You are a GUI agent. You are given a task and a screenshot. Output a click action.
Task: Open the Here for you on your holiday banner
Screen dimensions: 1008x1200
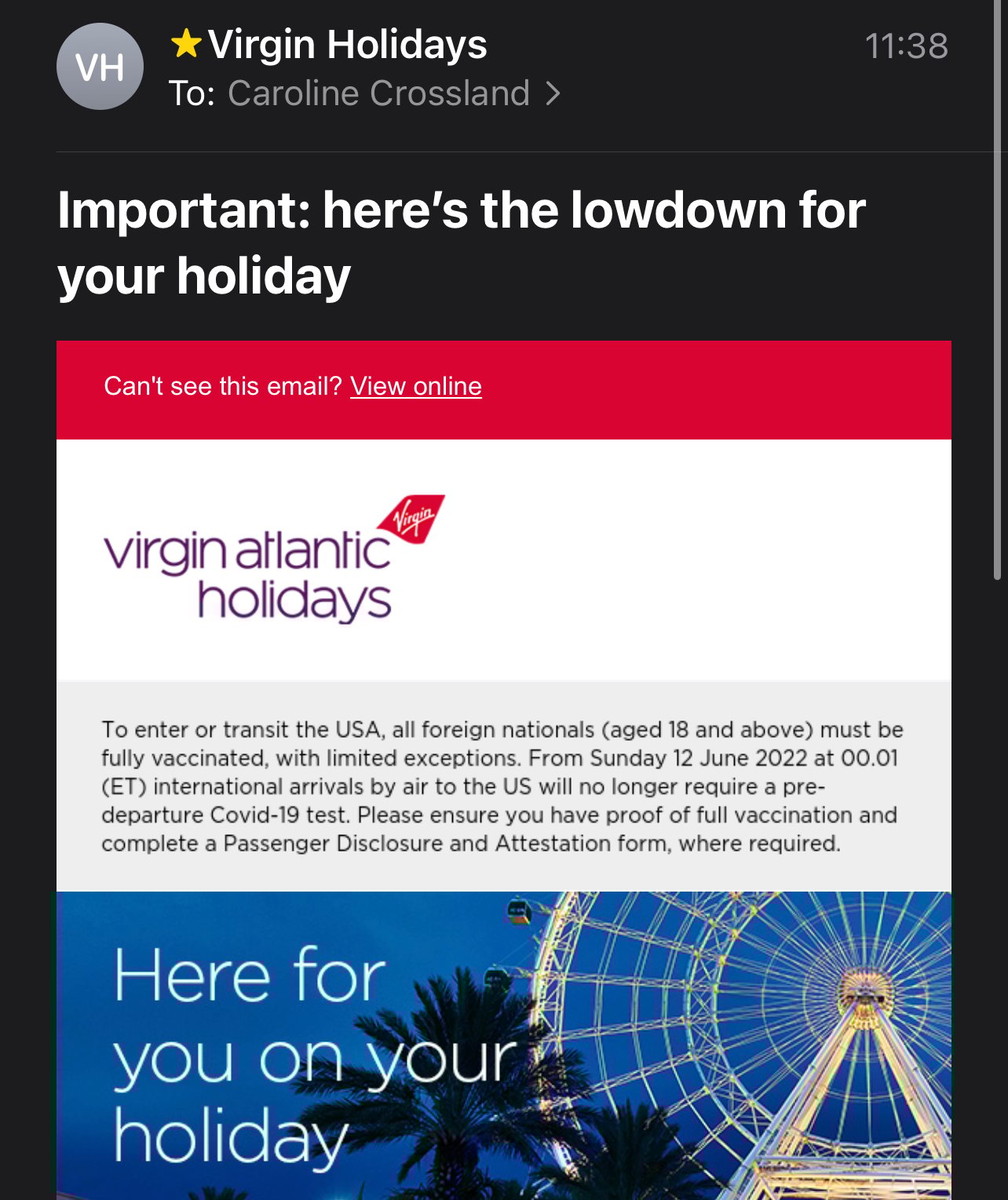pos(503,1045)
